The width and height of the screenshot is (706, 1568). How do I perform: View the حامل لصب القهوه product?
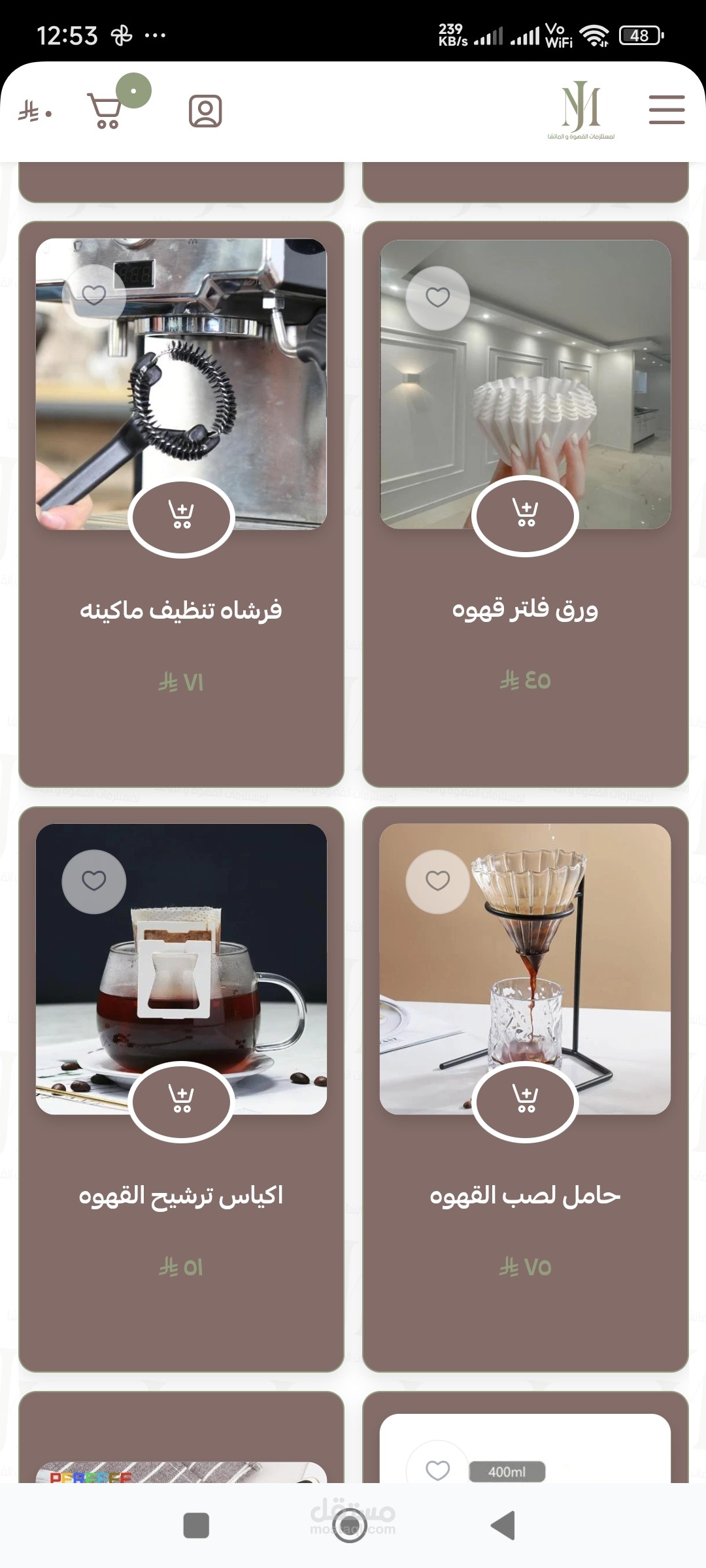pyautogui.click(x=525, y=1196)
